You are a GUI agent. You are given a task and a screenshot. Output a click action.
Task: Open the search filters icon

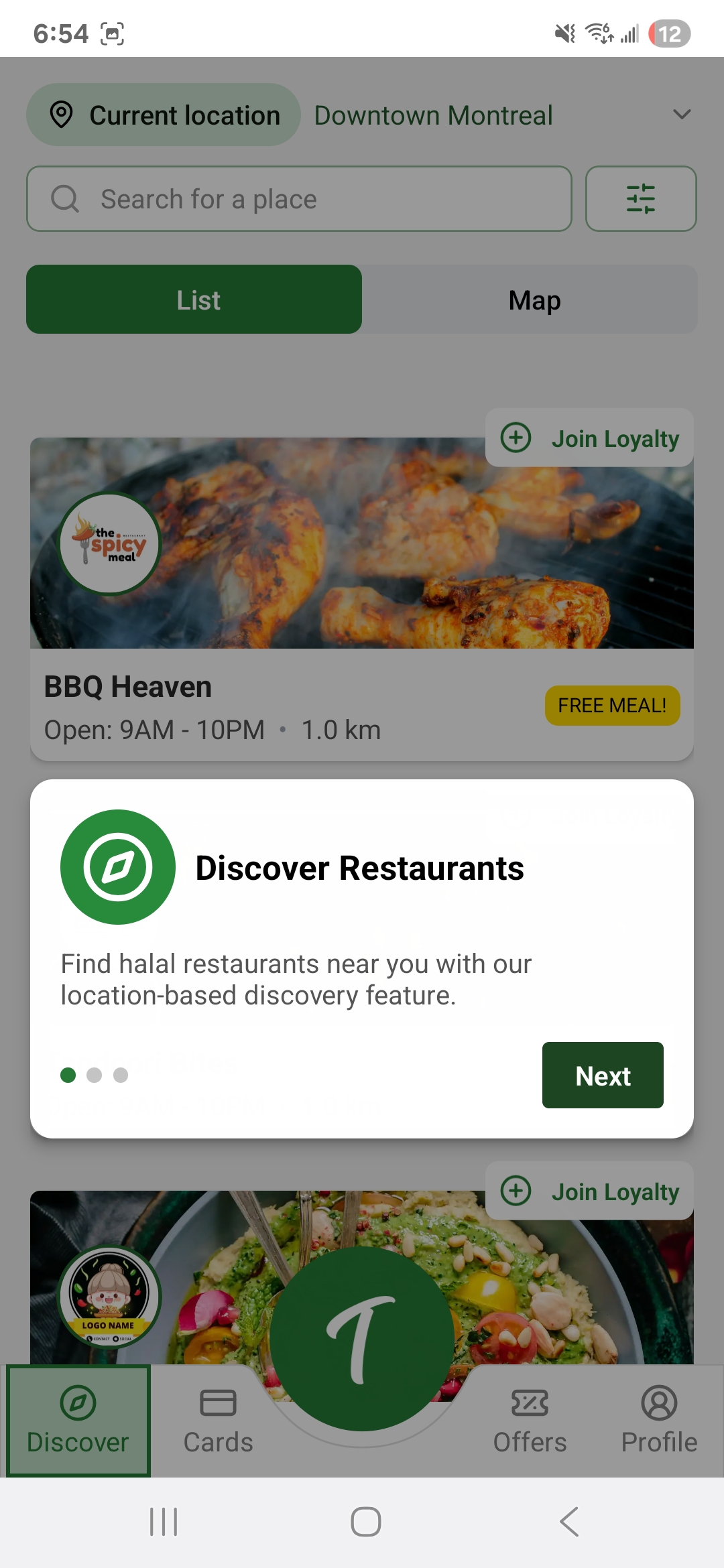pyautogui.click(x=641, y=198)
